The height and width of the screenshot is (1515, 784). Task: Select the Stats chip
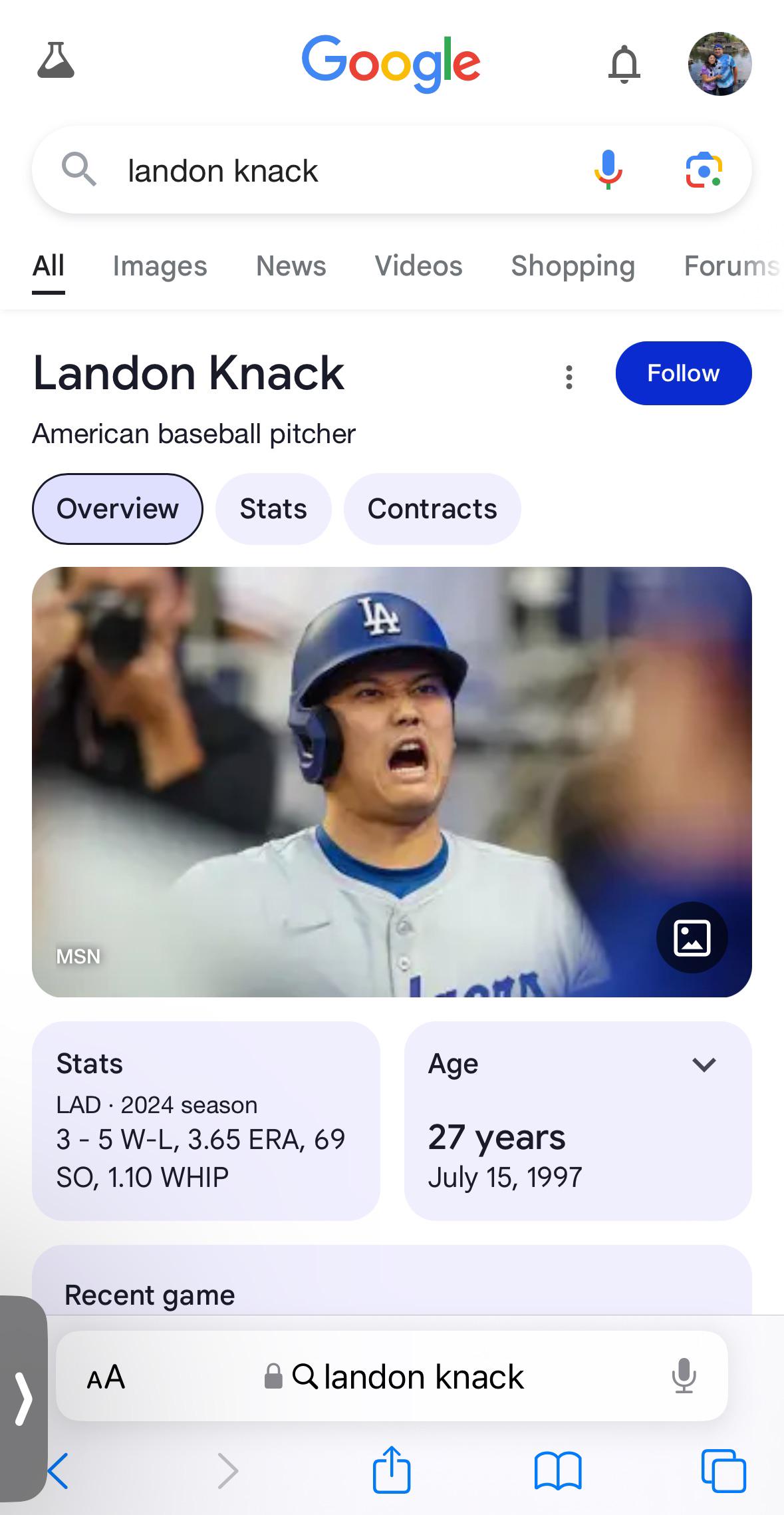coord(273,509)
